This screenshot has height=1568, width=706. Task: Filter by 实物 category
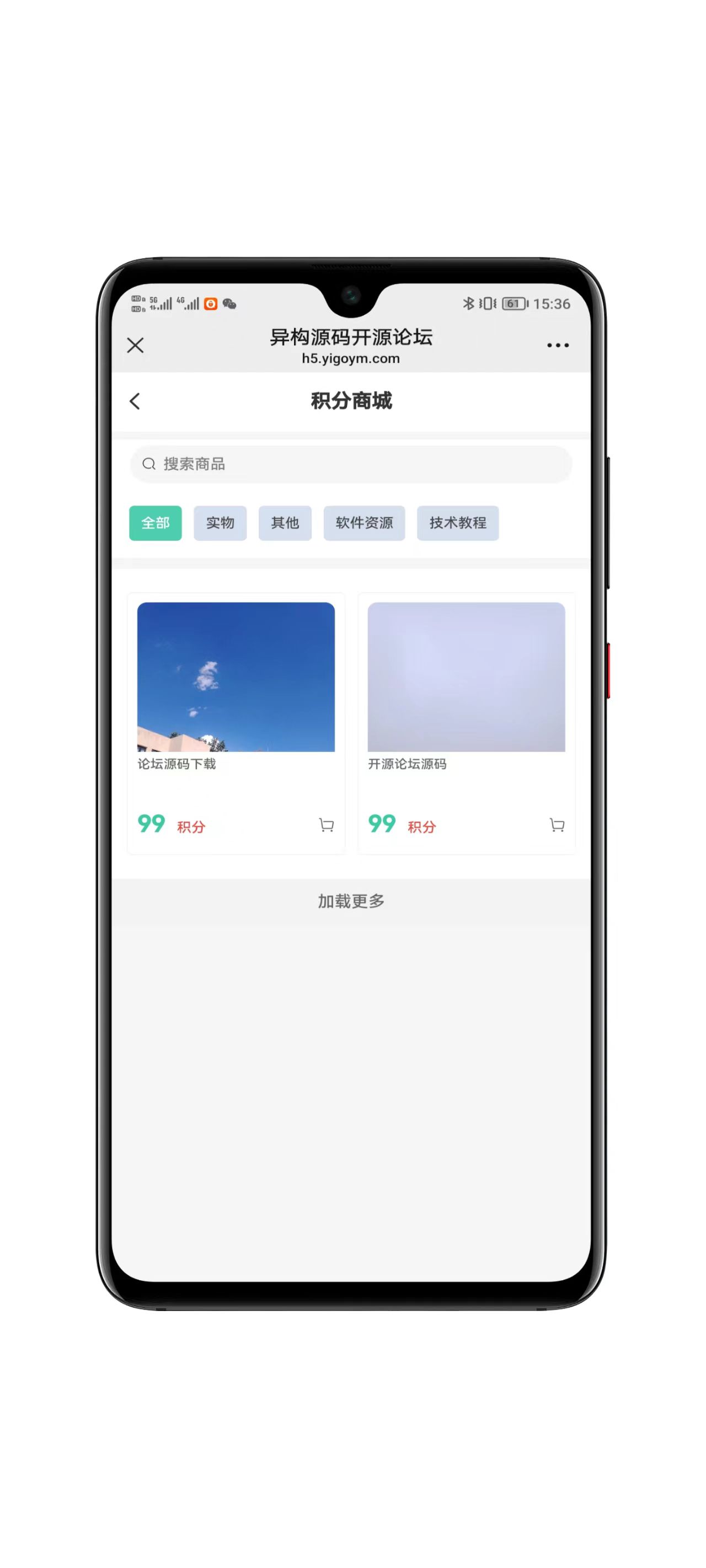tap(220, 523)
